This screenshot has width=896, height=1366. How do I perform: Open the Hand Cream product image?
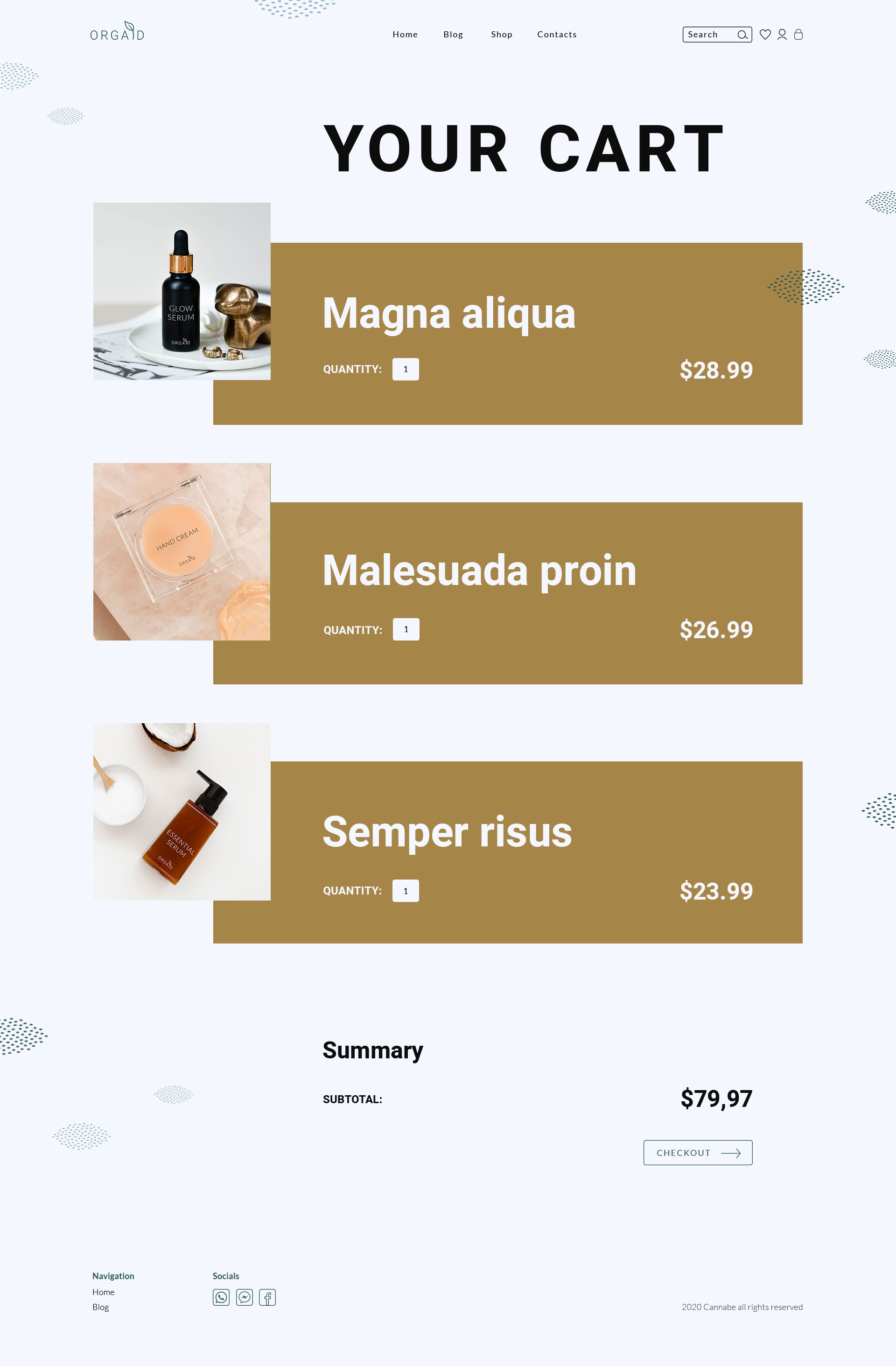click(x=182, y=551)
